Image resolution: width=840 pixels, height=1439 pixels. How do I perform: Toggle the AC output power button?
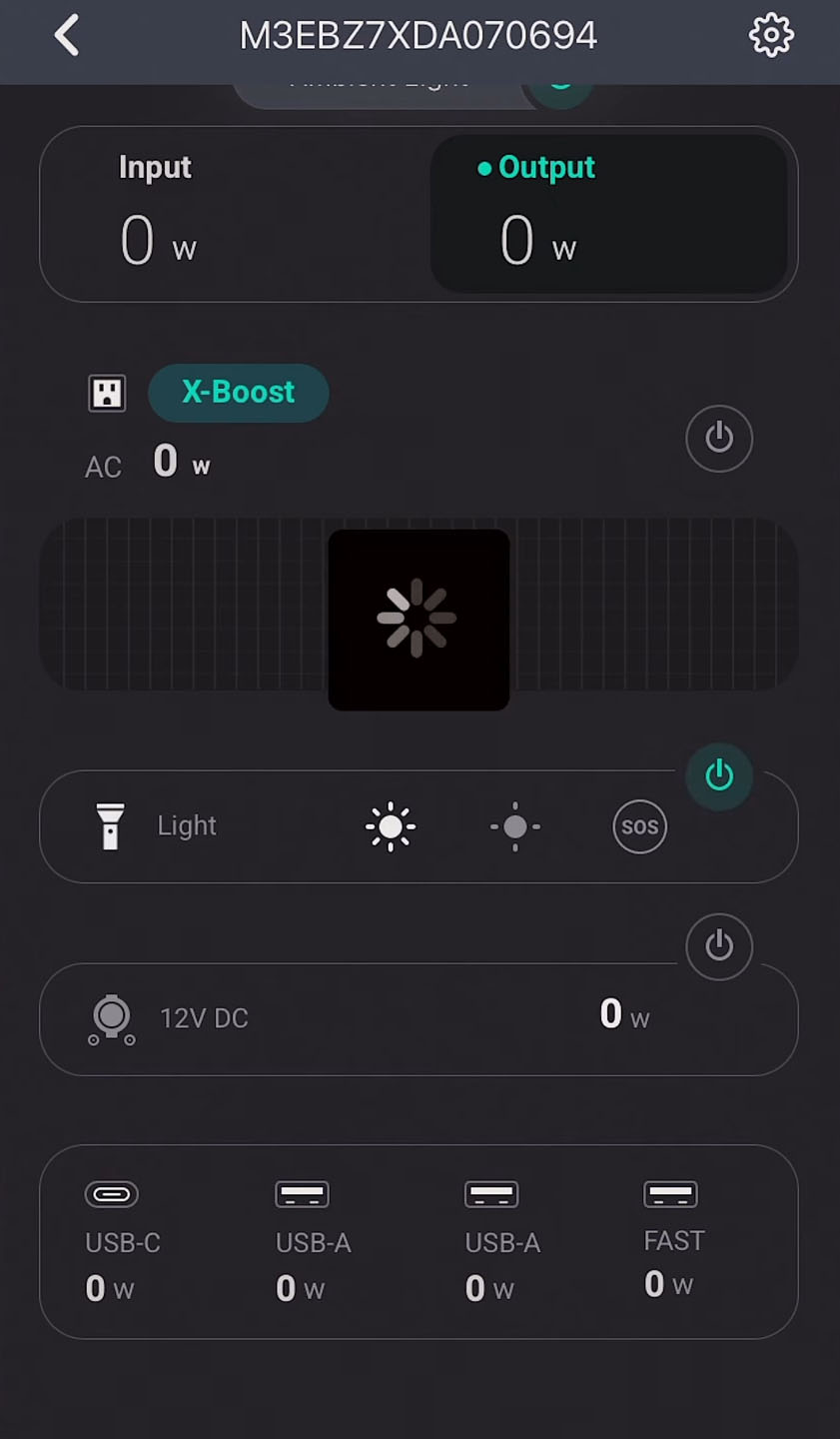click(719, 438)
